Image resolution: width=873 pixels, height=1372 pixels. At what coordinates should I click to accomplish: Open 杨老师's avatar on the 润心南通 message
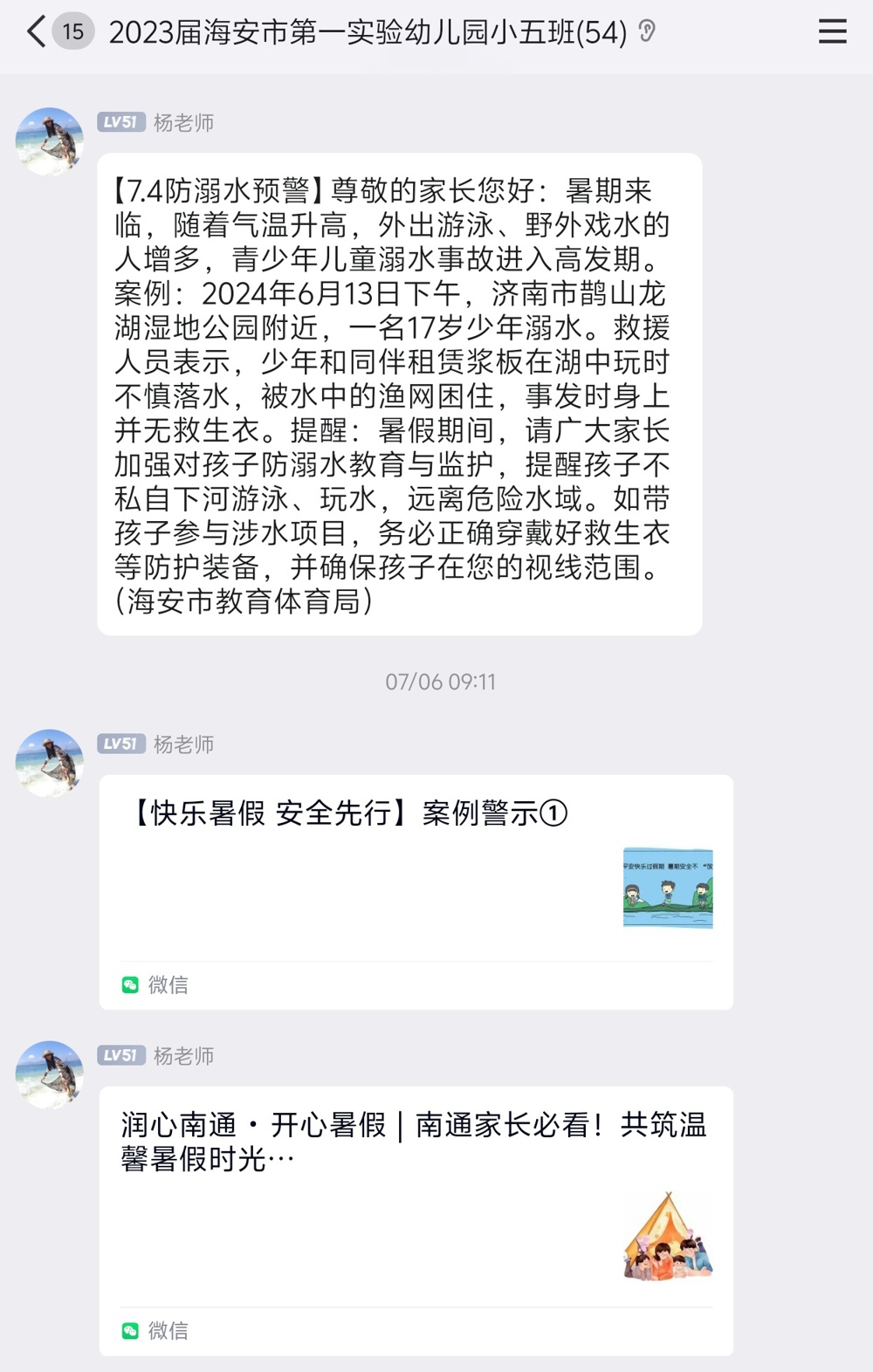tap(48, 1074)
